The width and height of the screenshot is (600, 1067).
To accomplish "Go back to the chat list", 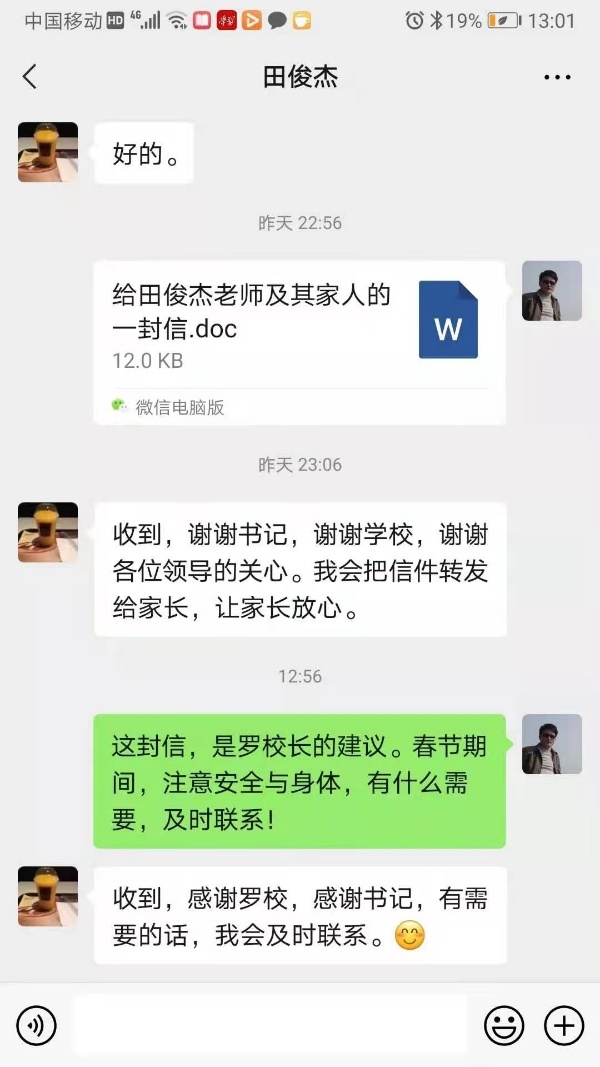I will 30,77.
